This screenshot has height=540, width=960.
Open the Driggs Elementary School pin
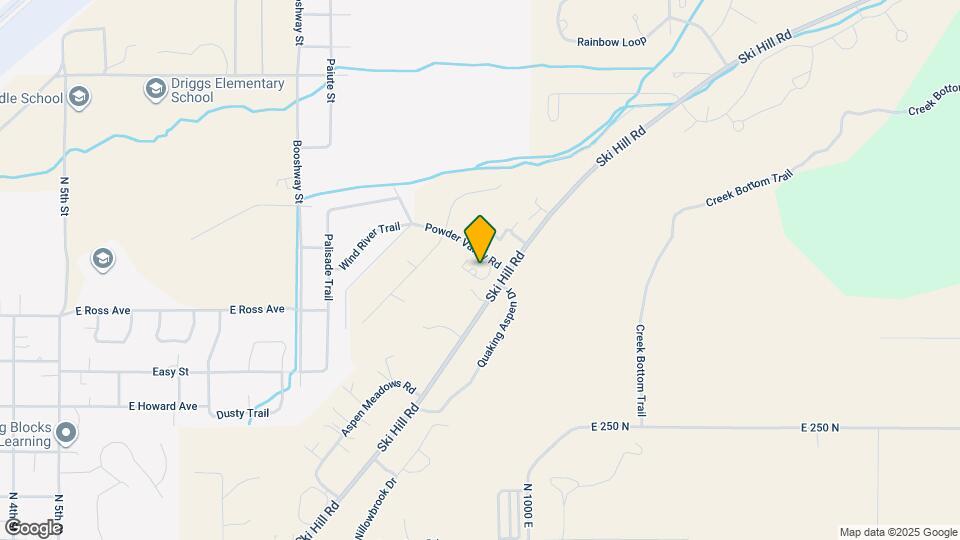tap(155, 90)
